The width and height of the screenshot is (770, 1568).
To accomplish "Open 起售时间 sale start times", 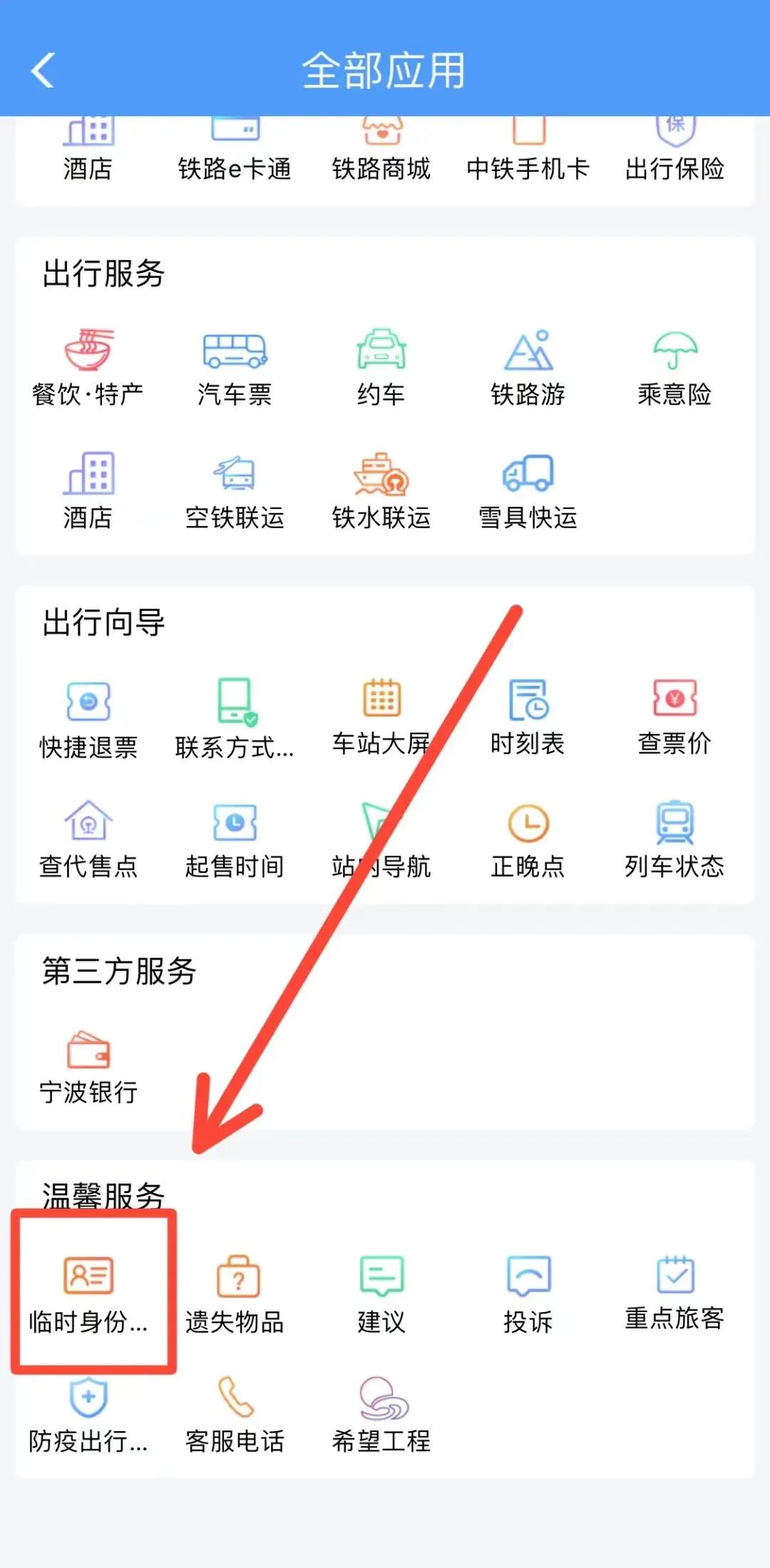I will click(x=235, y=841).
